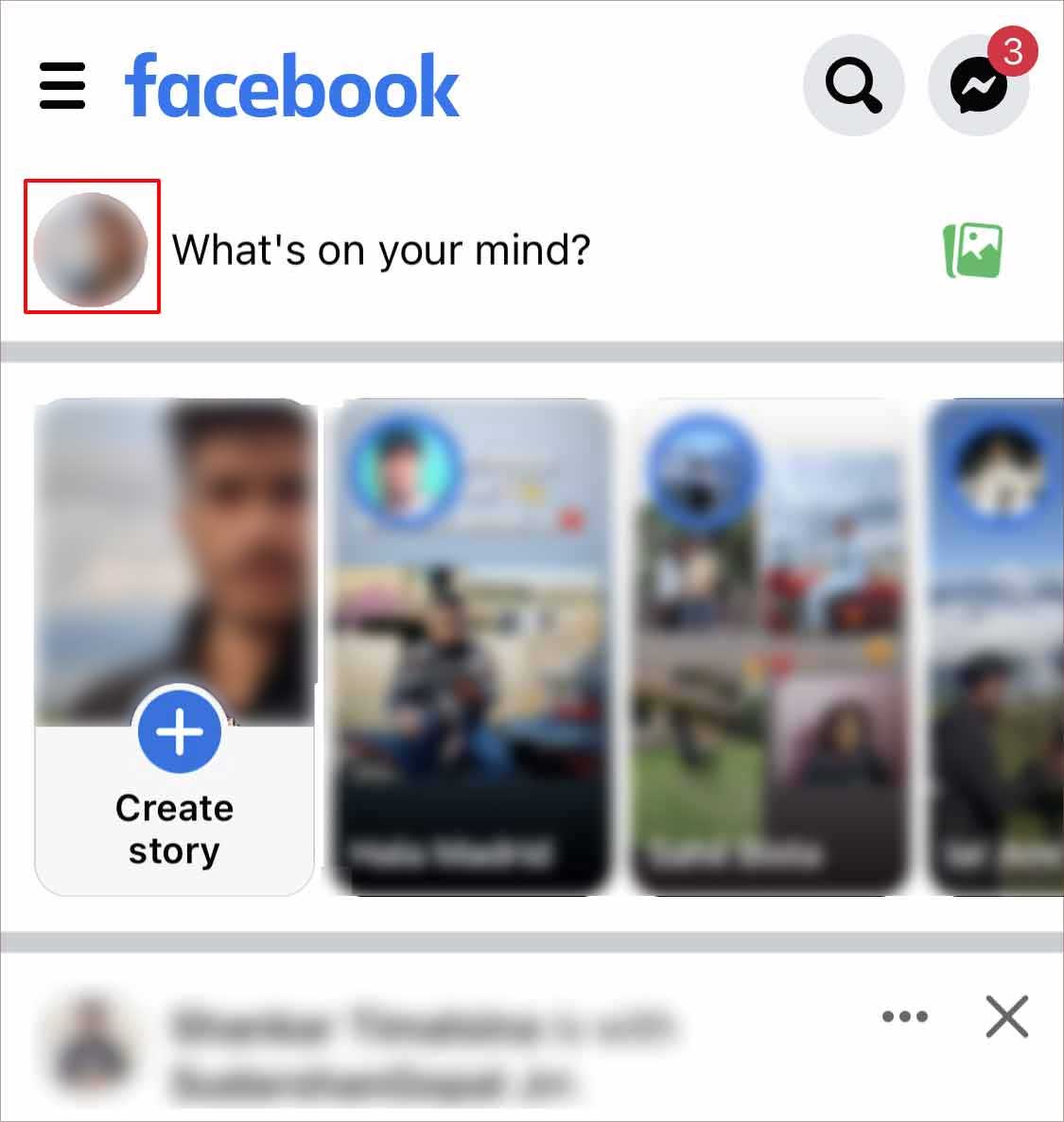
Task: Dismiss the post with the X
Action: click(1006, 1017)
